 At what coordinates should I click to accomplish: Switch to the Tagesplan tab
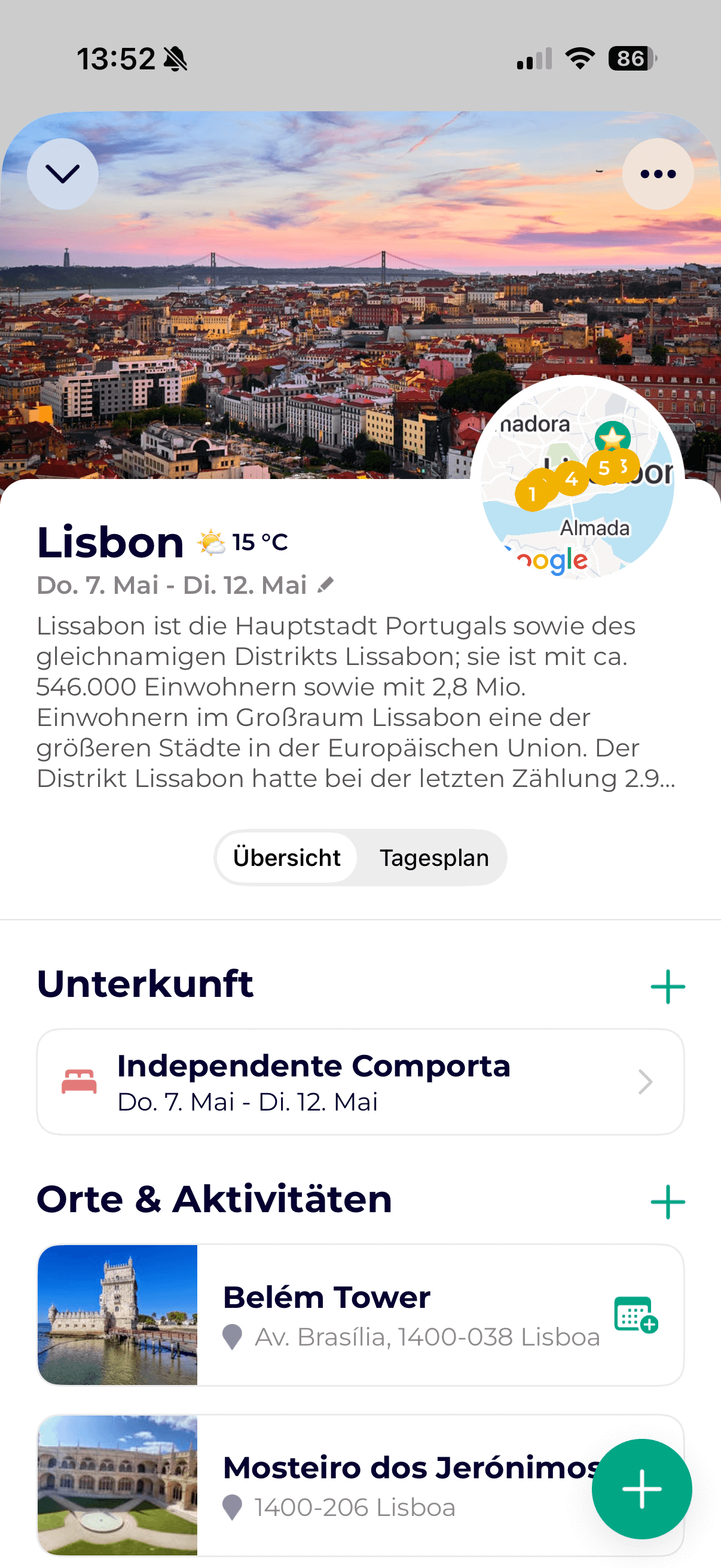coord(434,858)
